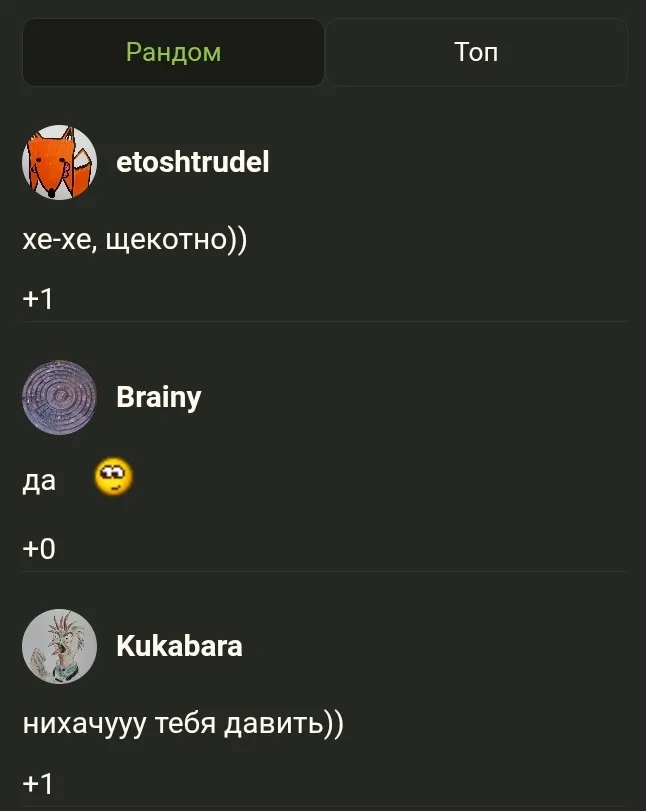Open etoshtrudel's profile avatar
Image resolution: width=646 pixels, height=811 pixels.
click(x=59, y=162)
